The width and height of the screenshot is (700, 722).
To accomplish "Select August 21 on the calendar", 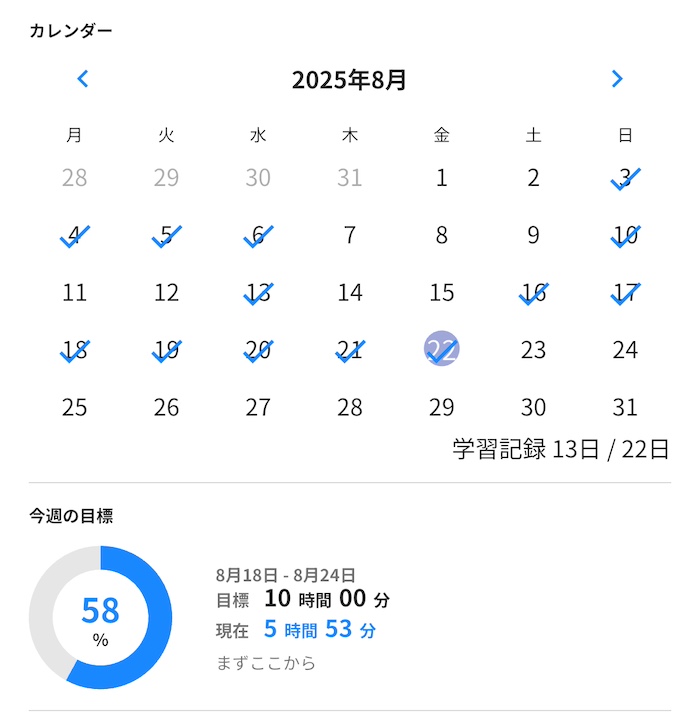I will pyautogui.click(x=350, y=350).
